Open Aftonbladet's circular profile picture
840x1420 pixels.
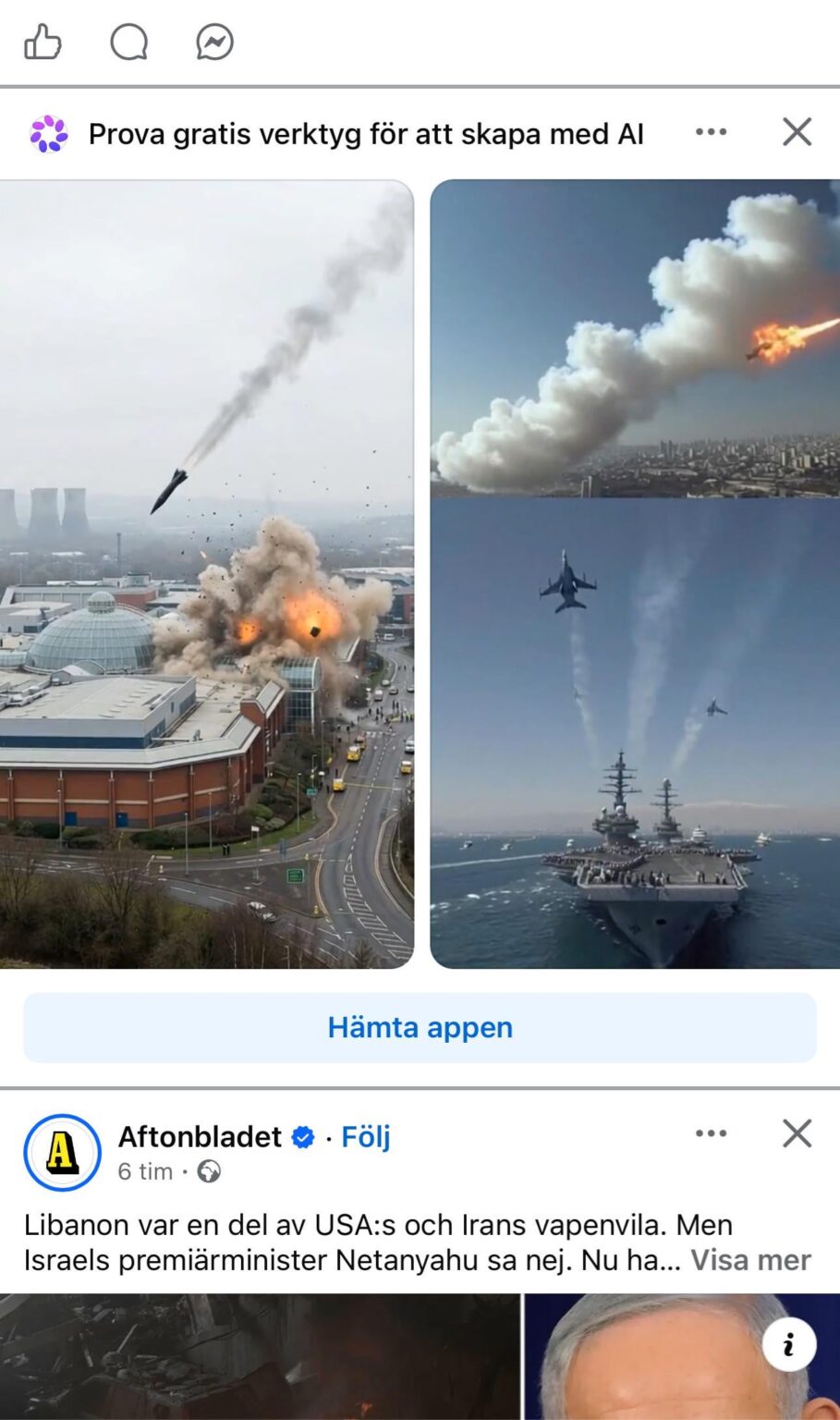[61, 1153]
